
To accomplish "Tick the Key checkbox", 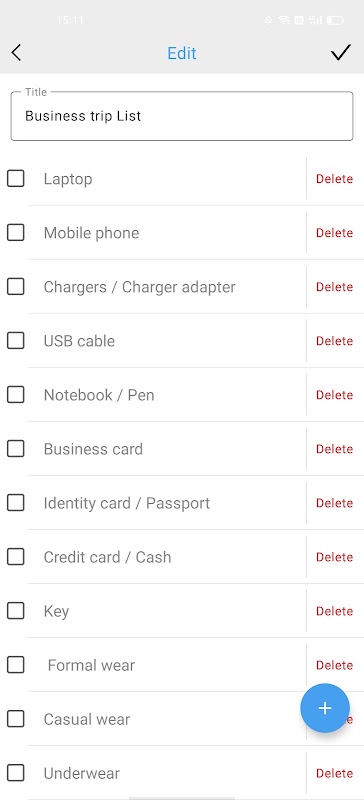I will click(16, 611).
